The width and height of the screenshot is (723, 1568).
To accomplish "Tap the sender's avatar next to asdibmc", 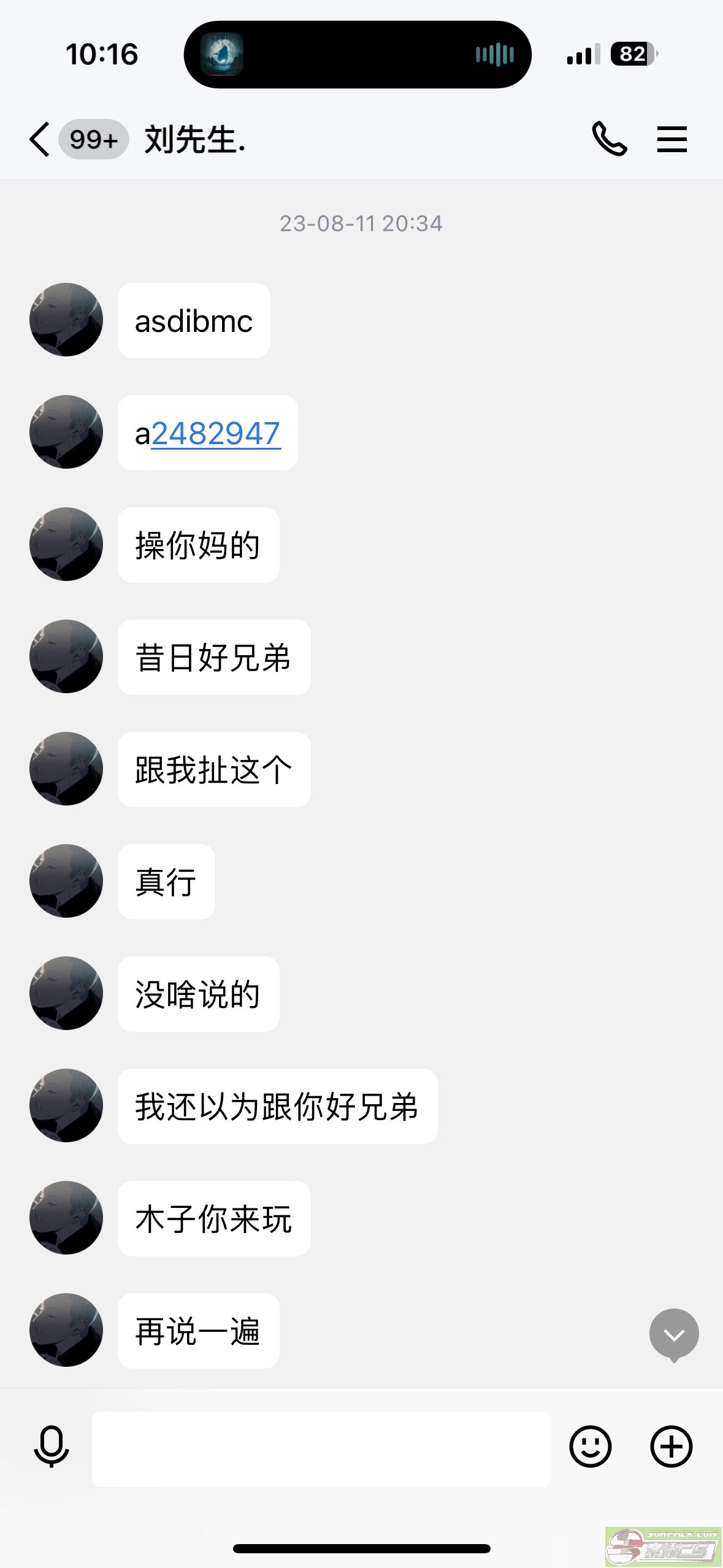I will (66, 320).
